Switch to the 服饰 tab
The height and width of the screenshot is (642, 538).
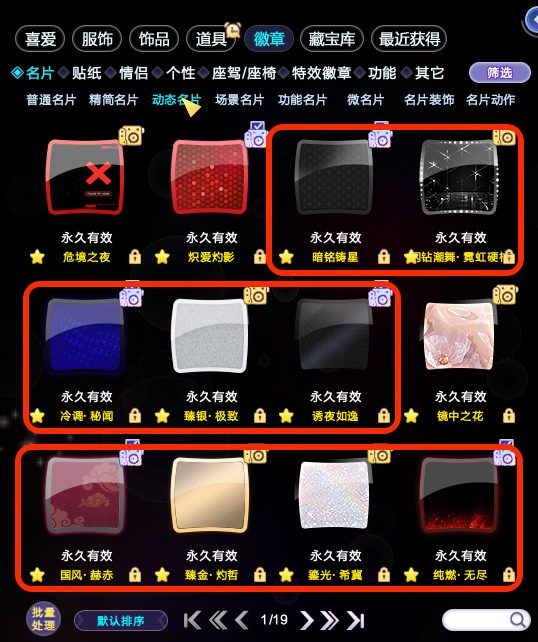[97, 39]
